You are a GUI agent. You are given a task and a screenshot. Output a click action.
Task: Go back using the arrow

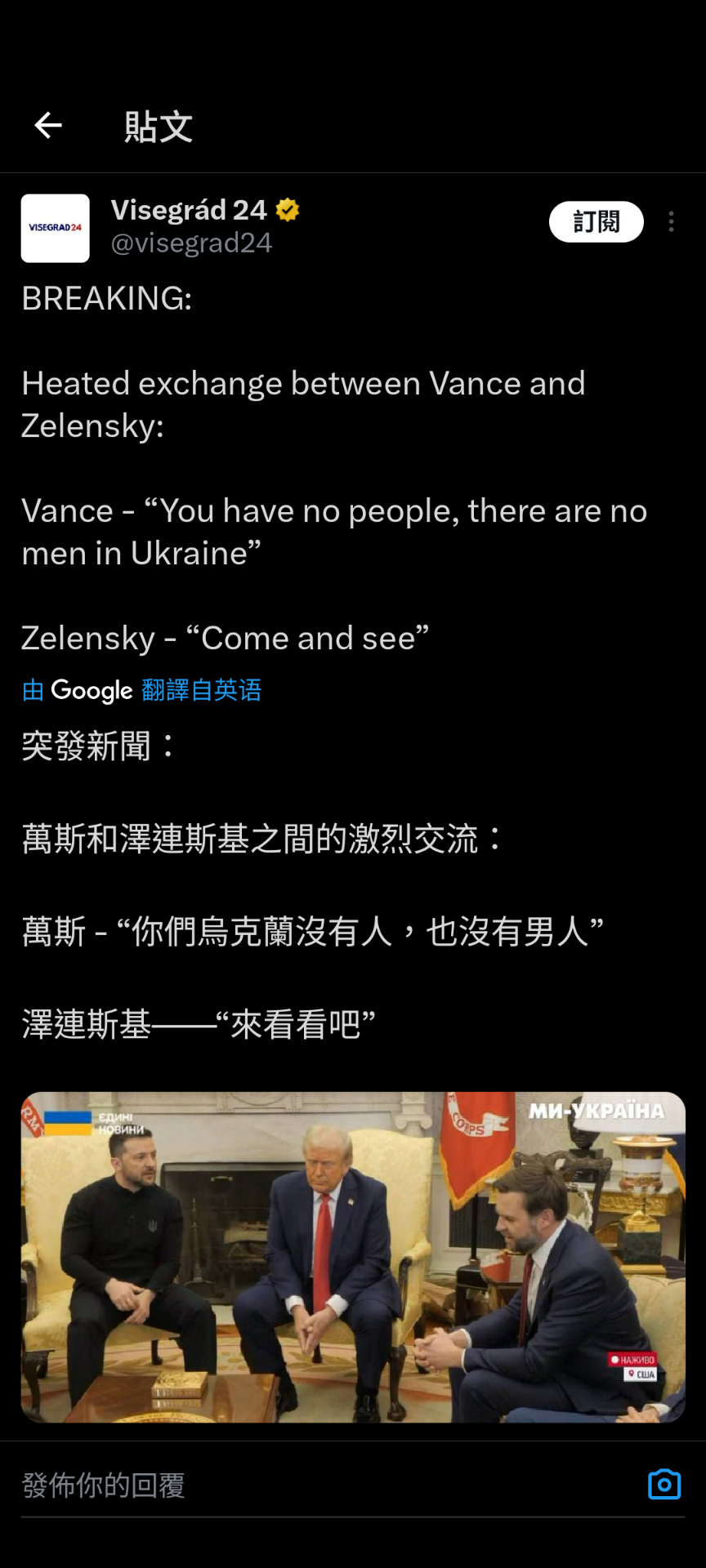pos(48,125)
